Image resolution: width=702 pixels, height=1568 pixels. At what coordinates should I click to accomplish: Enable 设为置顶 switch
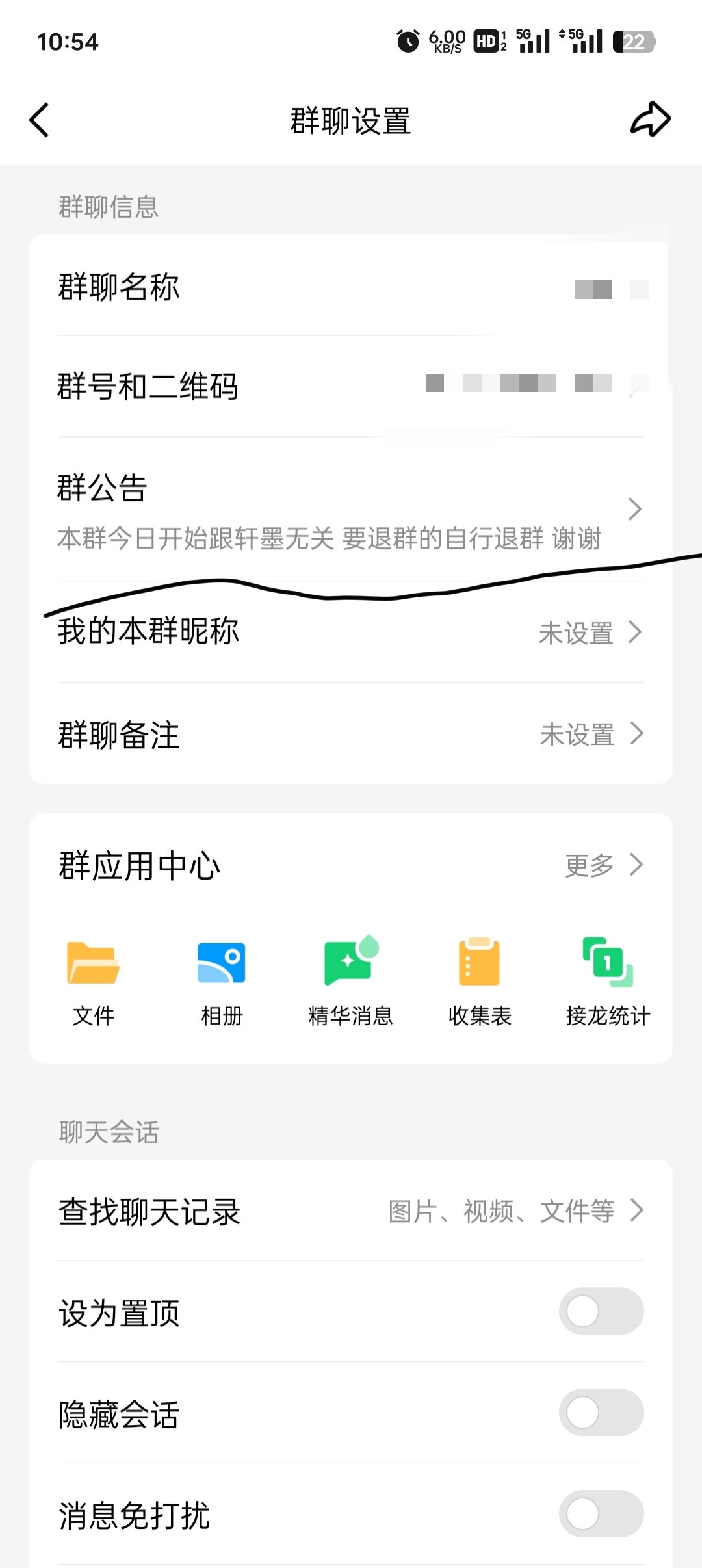[x=601, y=1311]
